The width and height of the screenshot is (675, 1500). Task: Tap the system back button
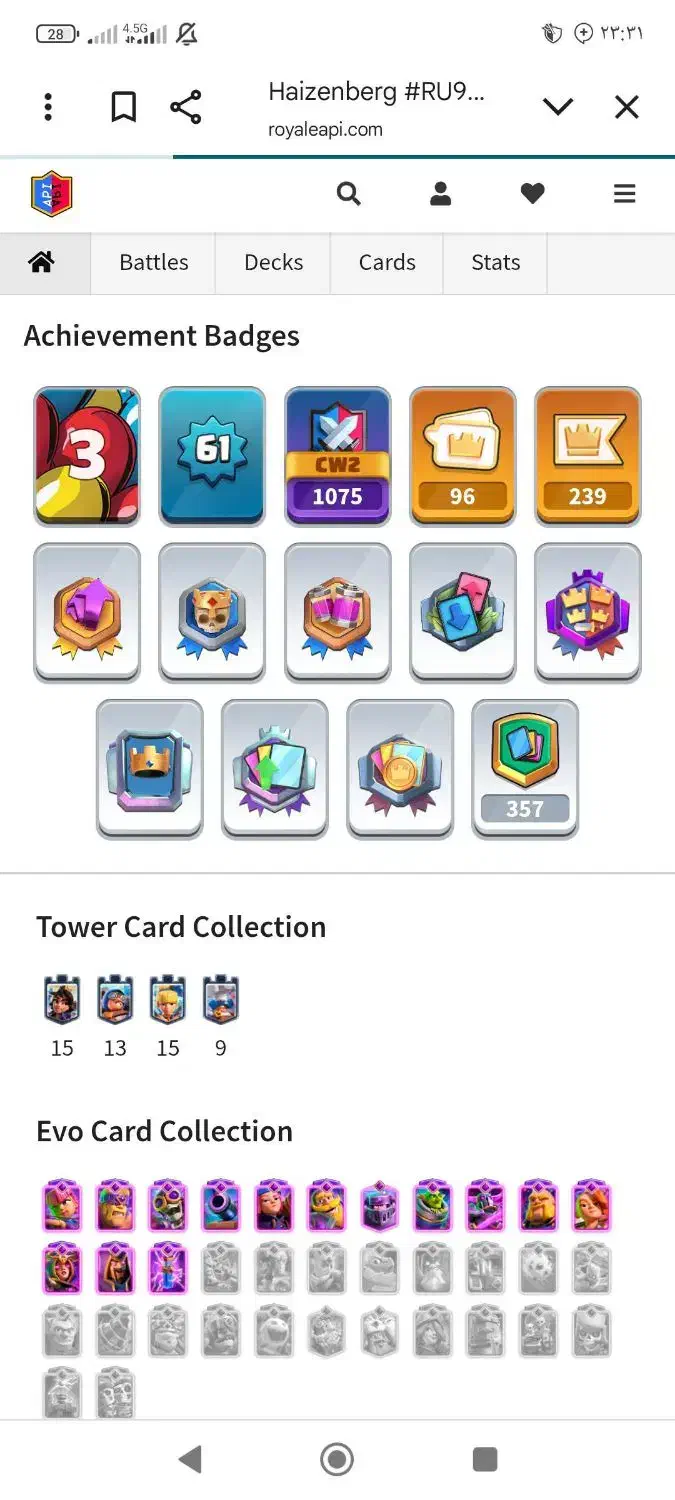[189, 1459]
